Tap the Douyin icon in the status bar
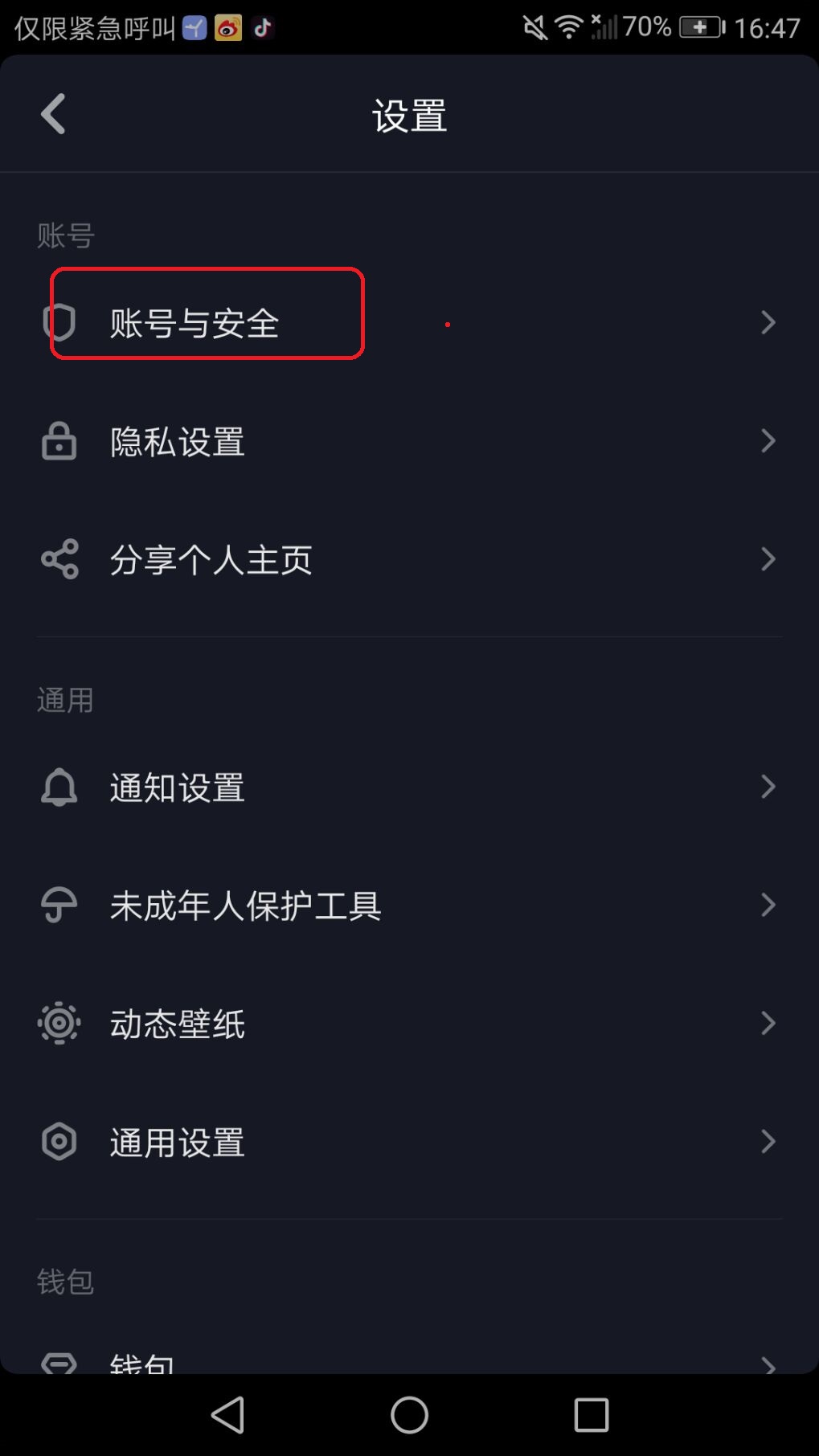Viewport: 819px width, 1456px height. (x=262, y=27)
